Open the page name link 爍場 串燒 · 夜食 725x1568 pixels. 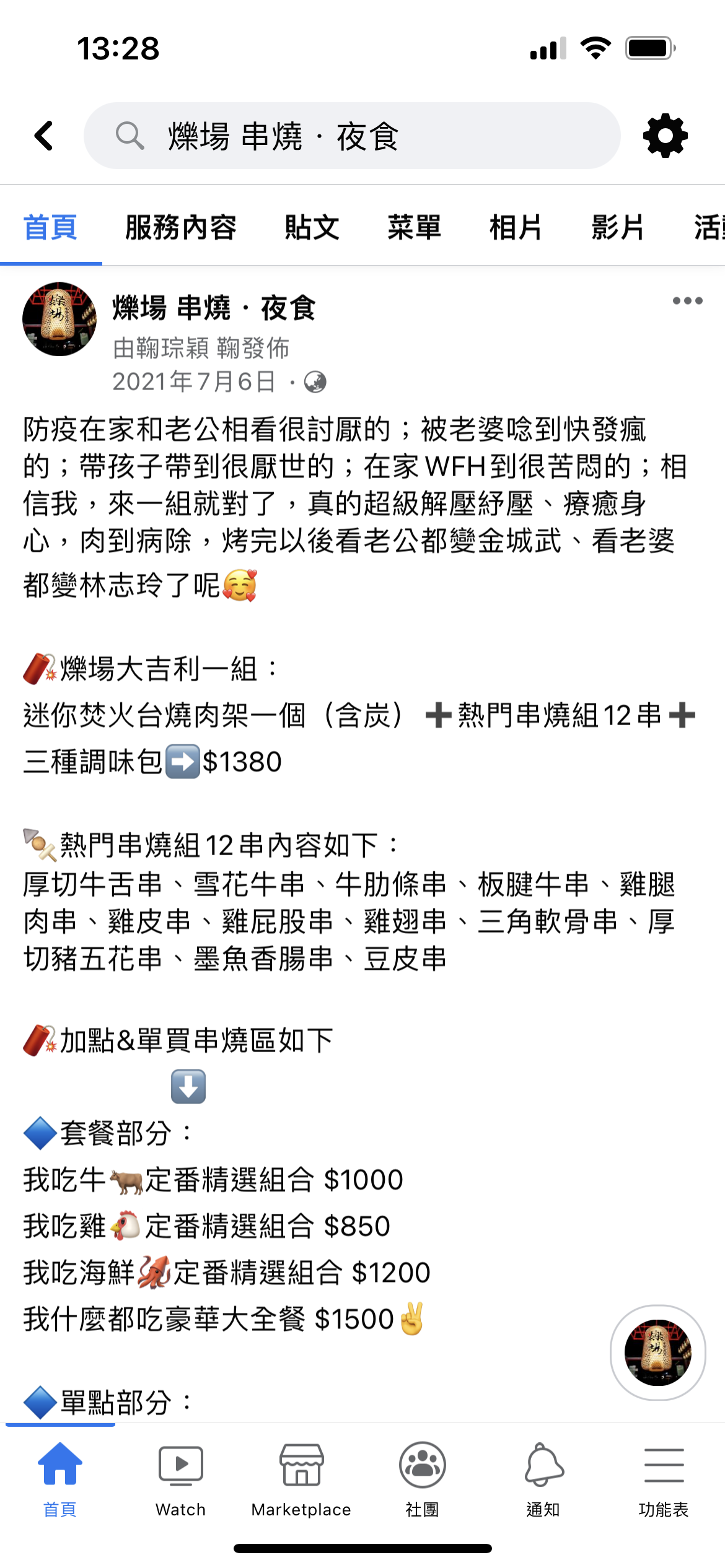coord(214,308)
